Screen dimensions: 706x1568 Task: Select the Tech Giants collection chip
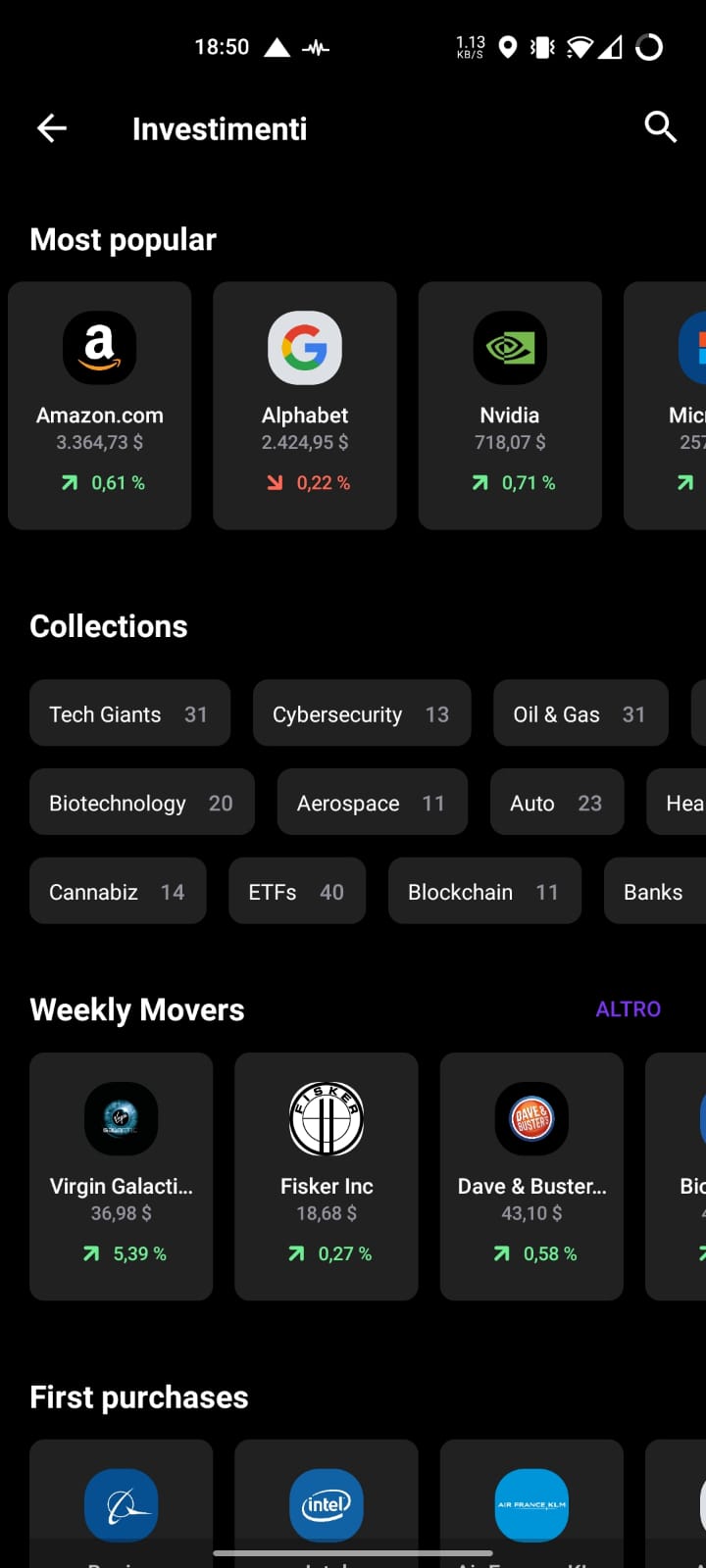(130, 713)
